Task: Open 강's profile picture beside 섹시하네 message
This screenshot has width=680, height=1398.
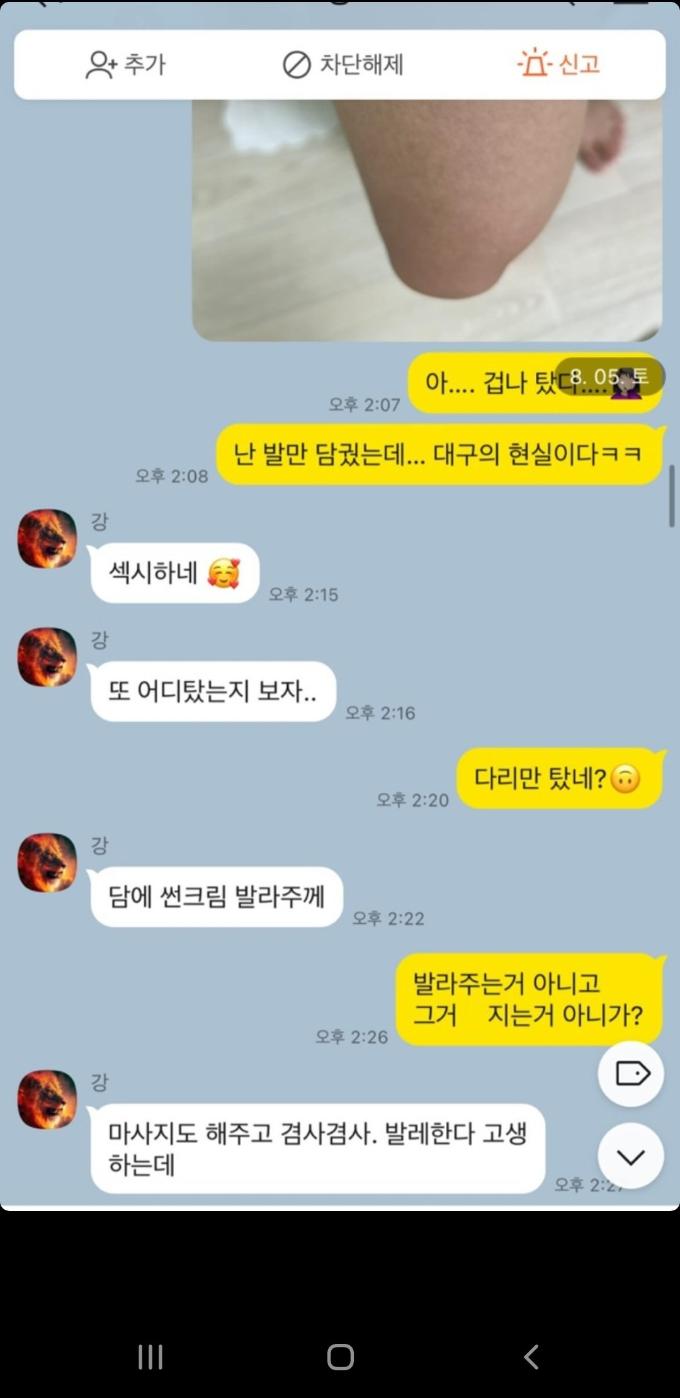Action: (x=47, y=539)
